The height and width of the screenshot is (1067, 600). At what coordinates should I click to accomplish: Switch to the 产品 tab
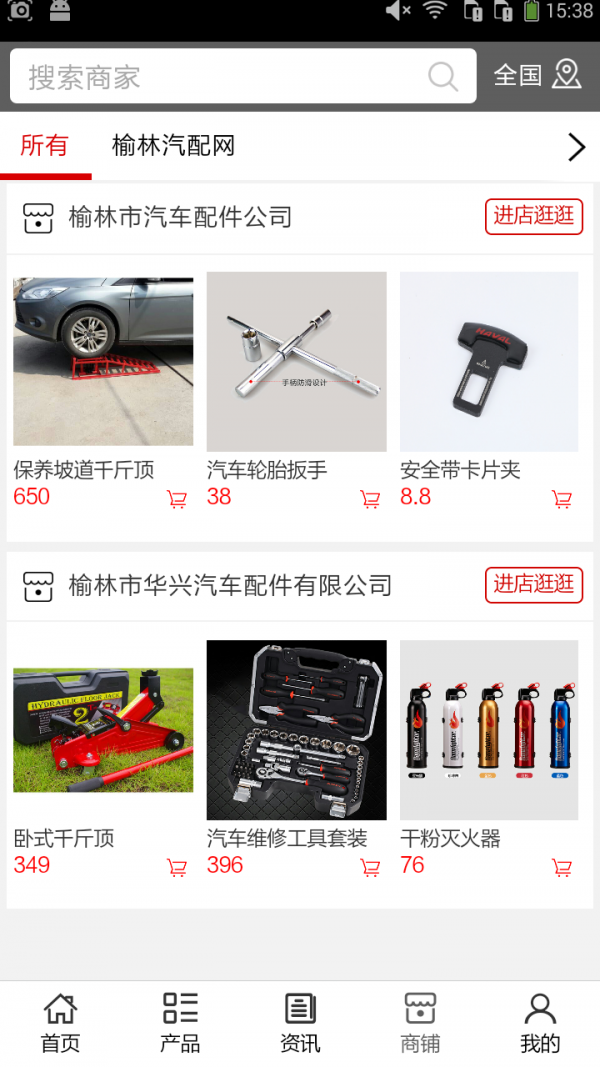pyautogui.click(x=180, y=1023)
